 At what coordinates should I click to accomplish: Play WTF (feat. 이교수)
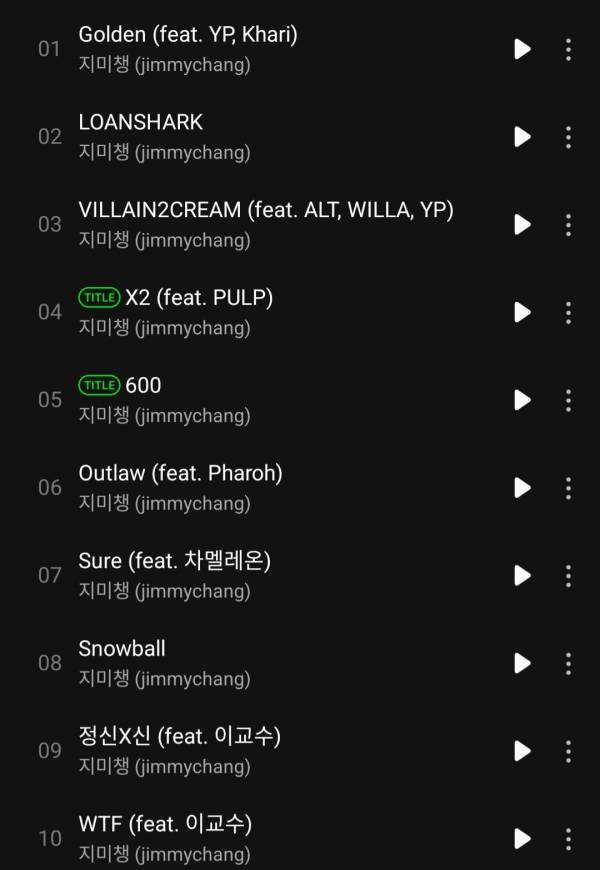(522, 838)
